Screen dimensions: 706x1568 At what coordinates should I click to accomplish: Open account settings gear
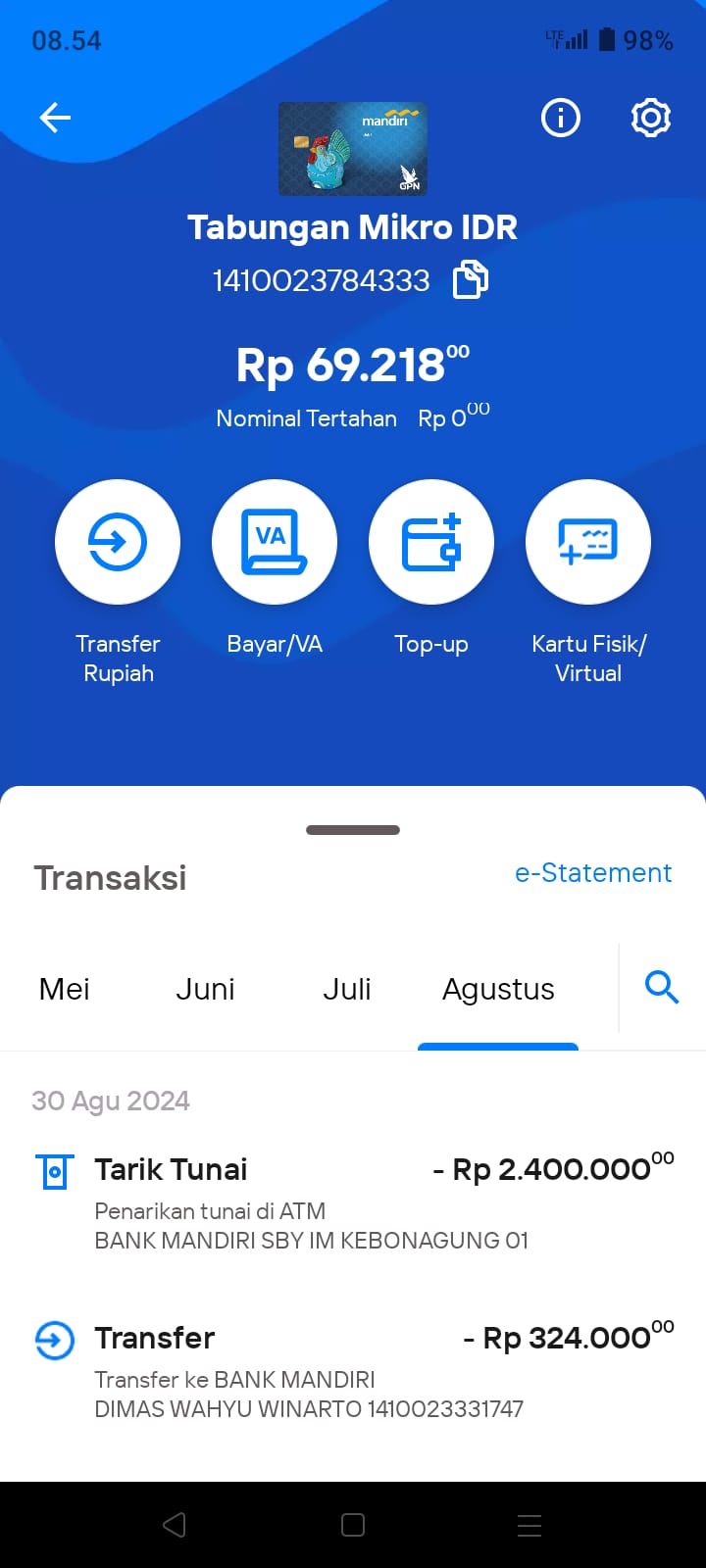(x=651, y=119)
